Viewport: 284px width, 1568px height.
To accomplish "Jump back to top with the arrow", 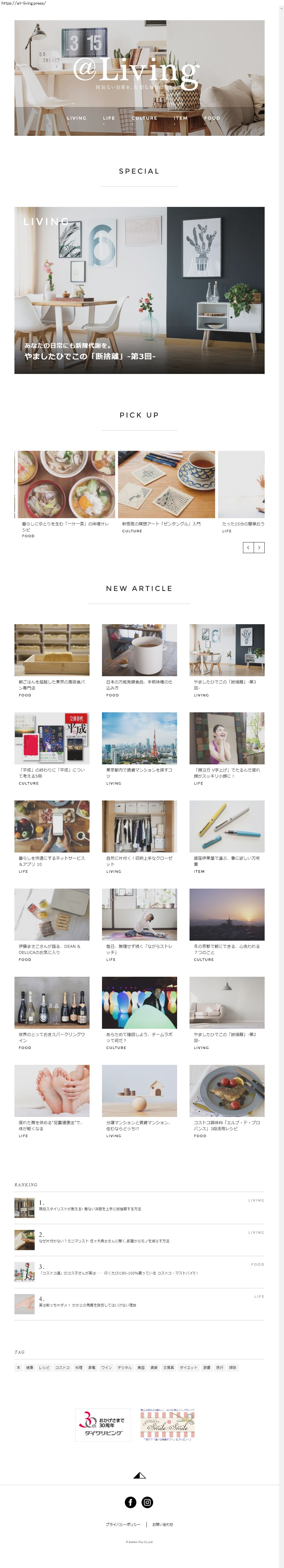I will [139, 1476].
